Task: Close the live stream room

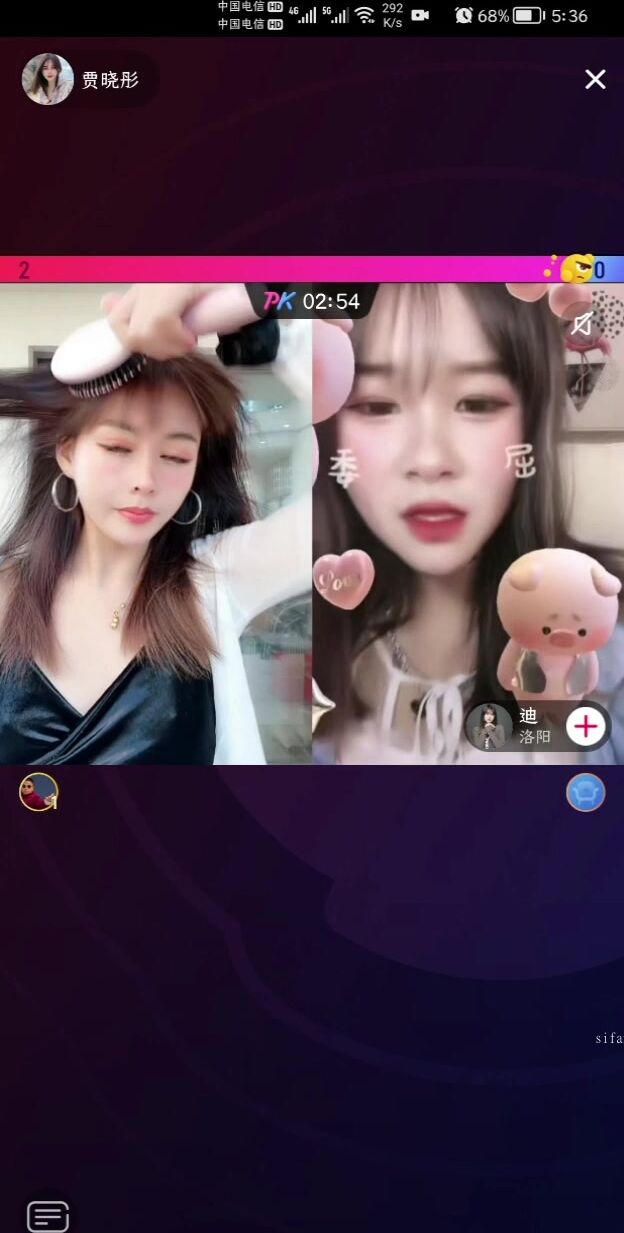Action: [595, 80]
